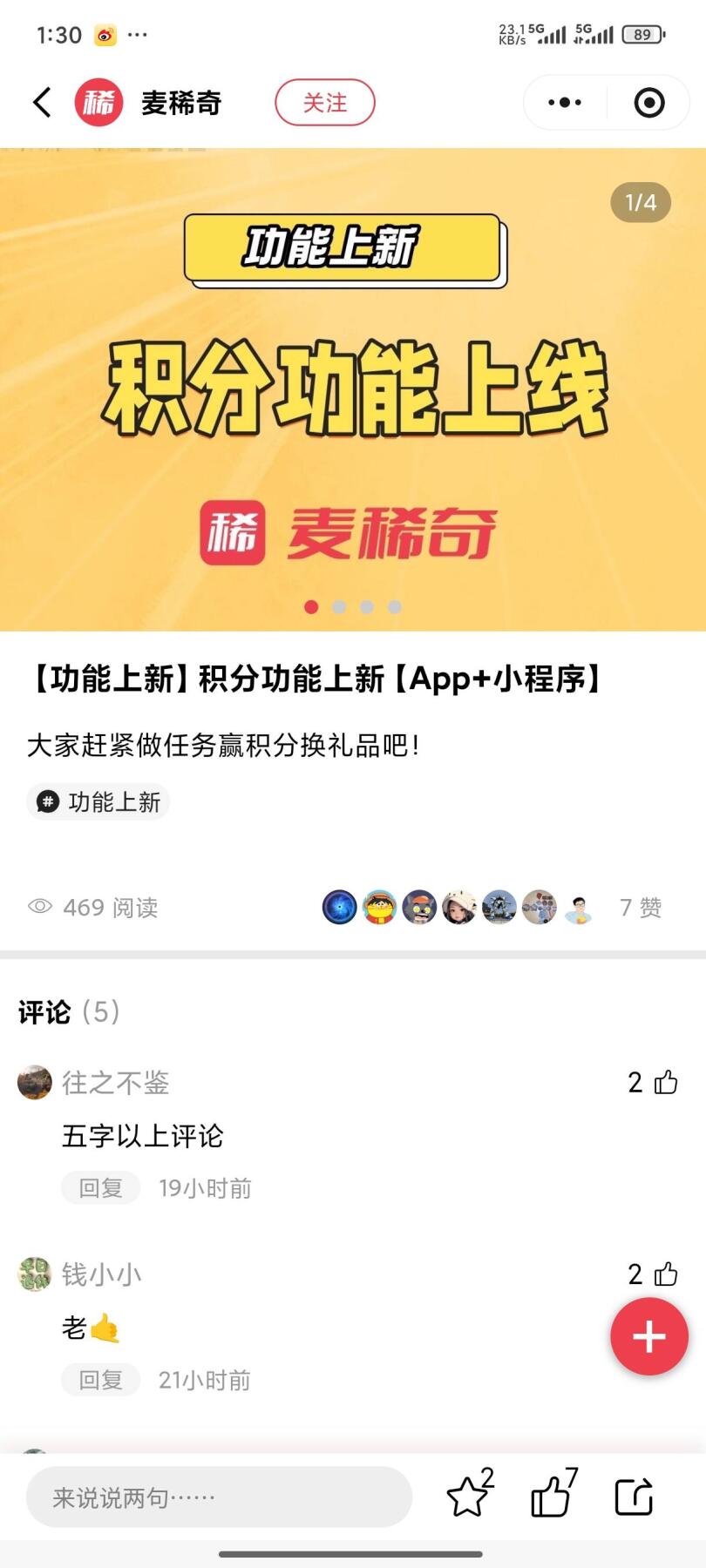Close mini program via target icon
Viewport: 706px width, 1568px height.
(648, 103)
